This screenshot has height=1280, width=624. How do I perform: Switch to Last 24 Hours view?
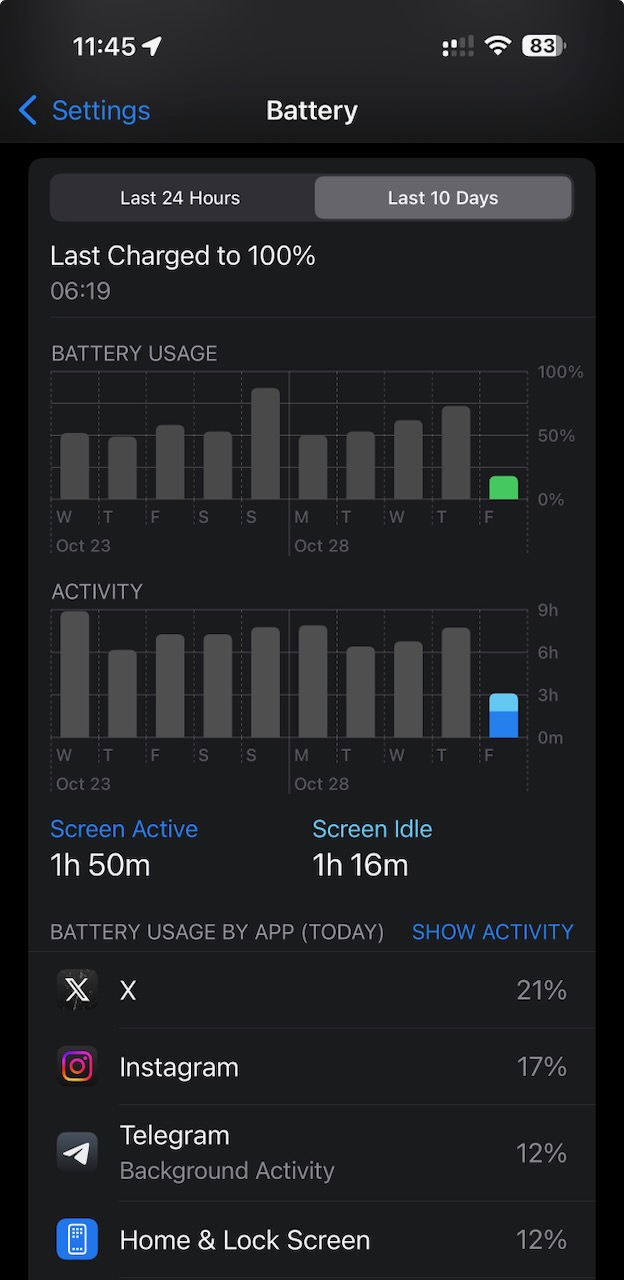[181, 198]
